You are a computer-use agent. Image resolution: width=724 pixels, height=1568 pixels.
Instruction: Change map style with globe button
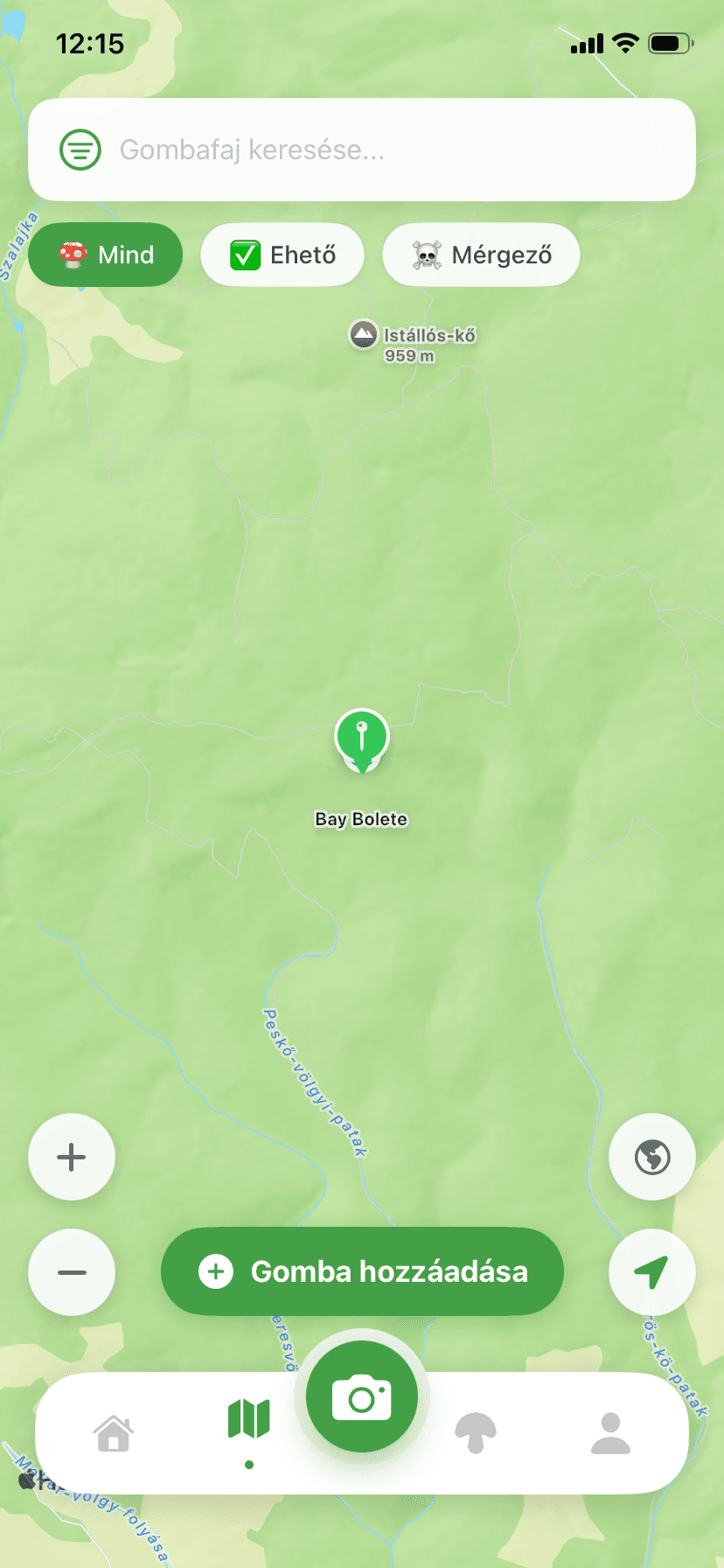[652, 1157]
